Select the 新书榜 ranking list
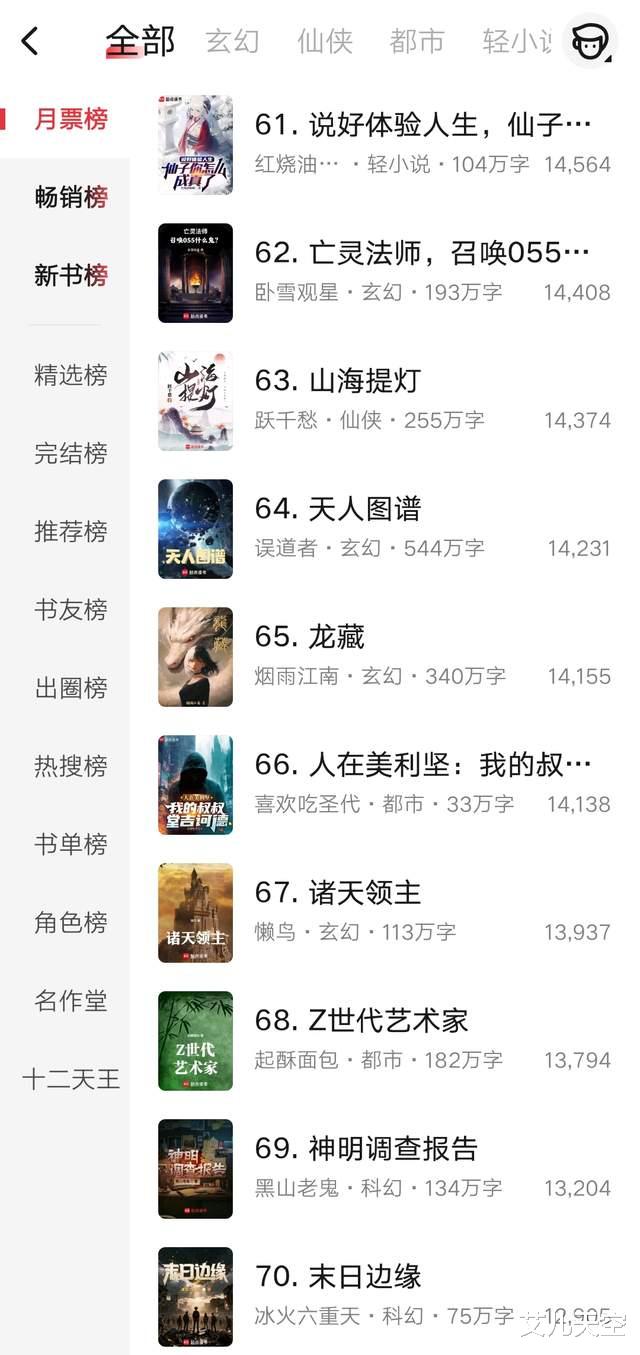 (70, 275)
